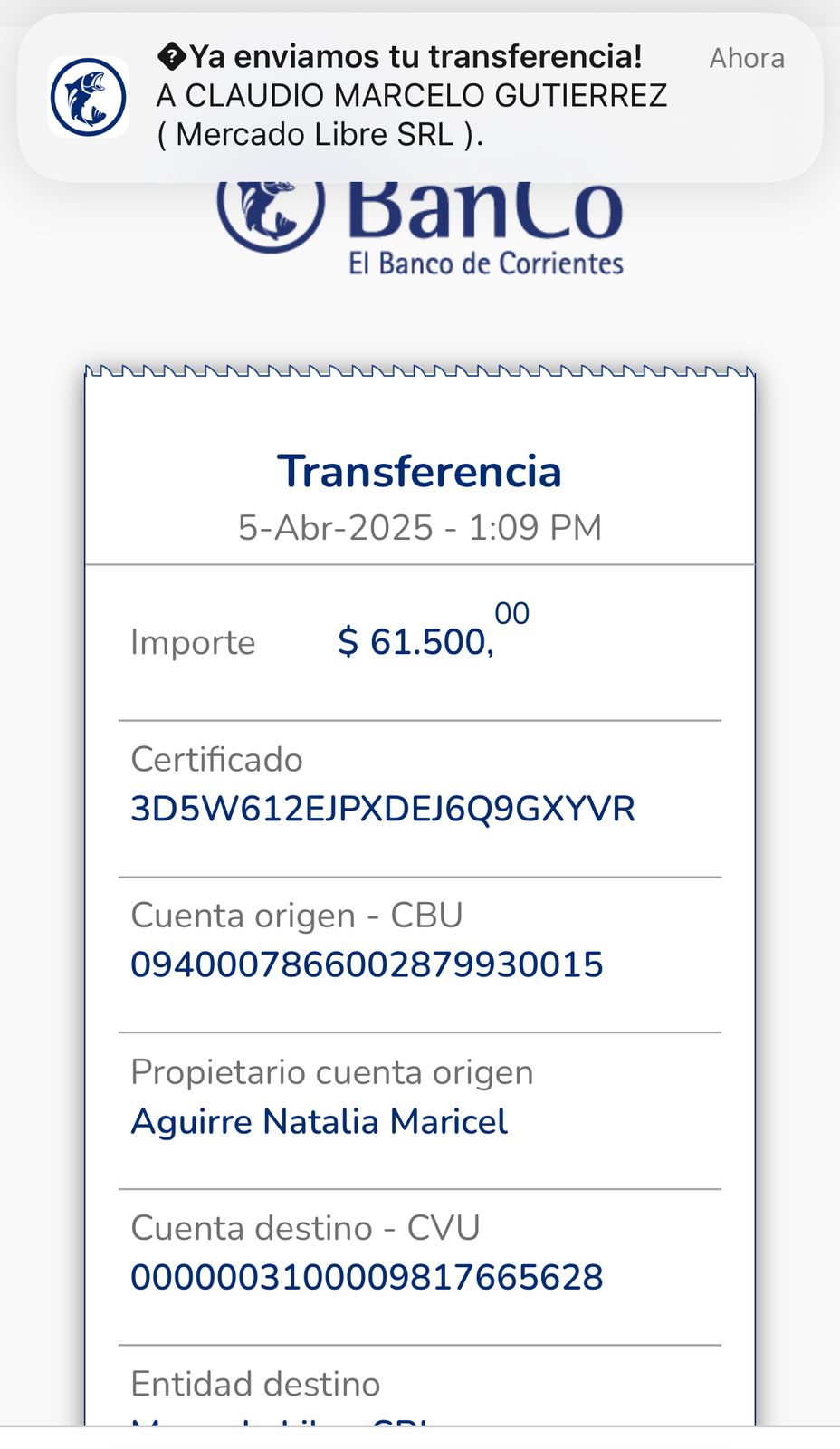
Task: Open the transfer sent notification banner
Action: pyautogui.click(x=419, y=97)
